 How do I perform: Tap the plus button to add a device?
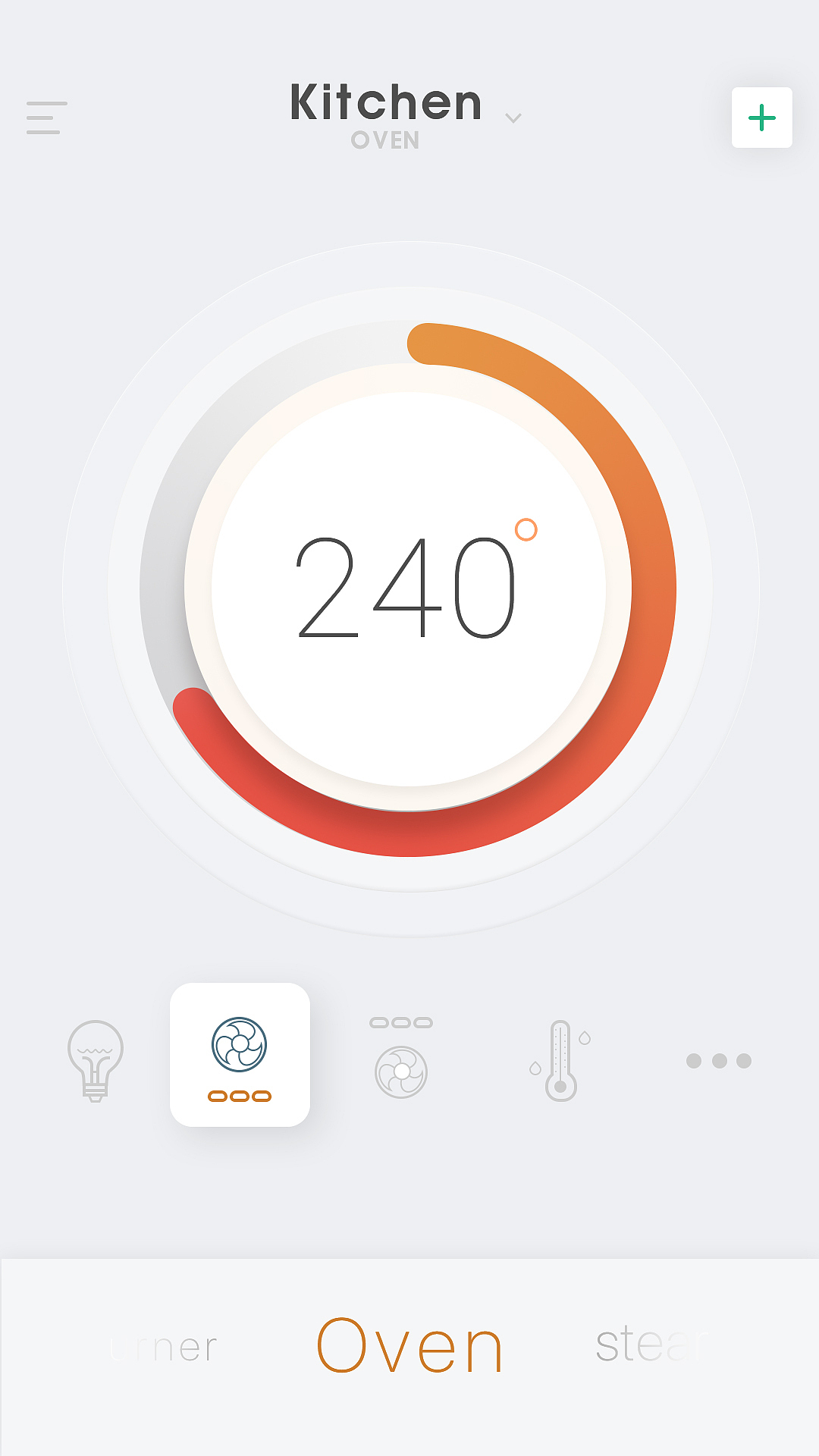pyautogui.click(x=761, y=118)
